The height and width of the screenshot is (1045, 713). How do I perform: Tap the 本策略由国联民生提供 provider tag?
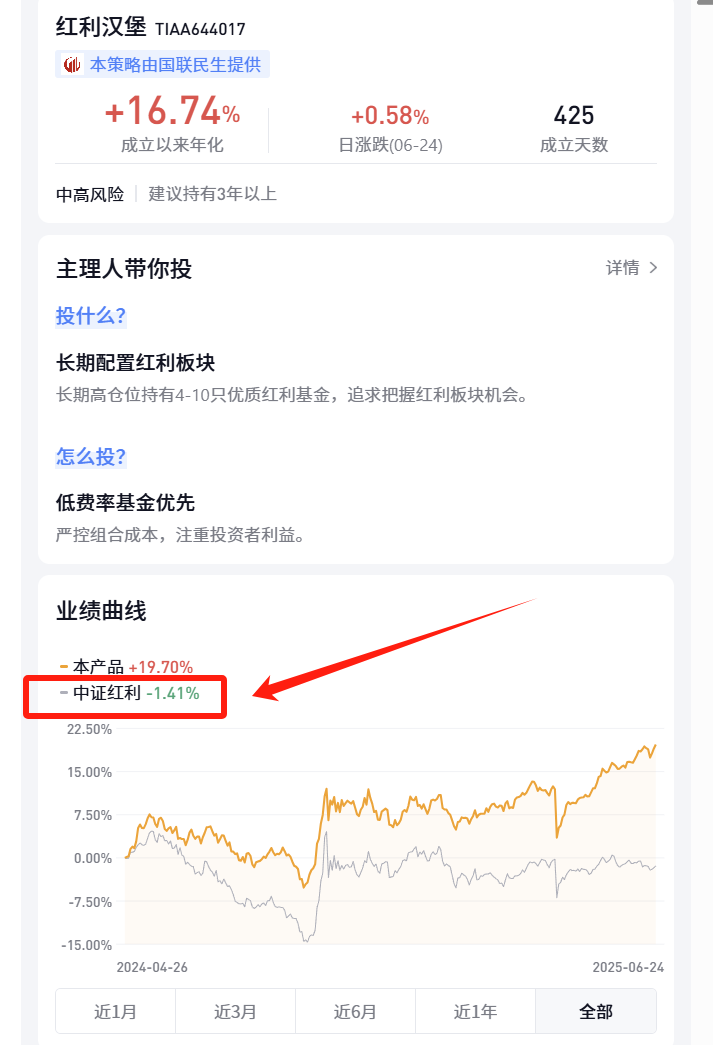coord(163,64)
